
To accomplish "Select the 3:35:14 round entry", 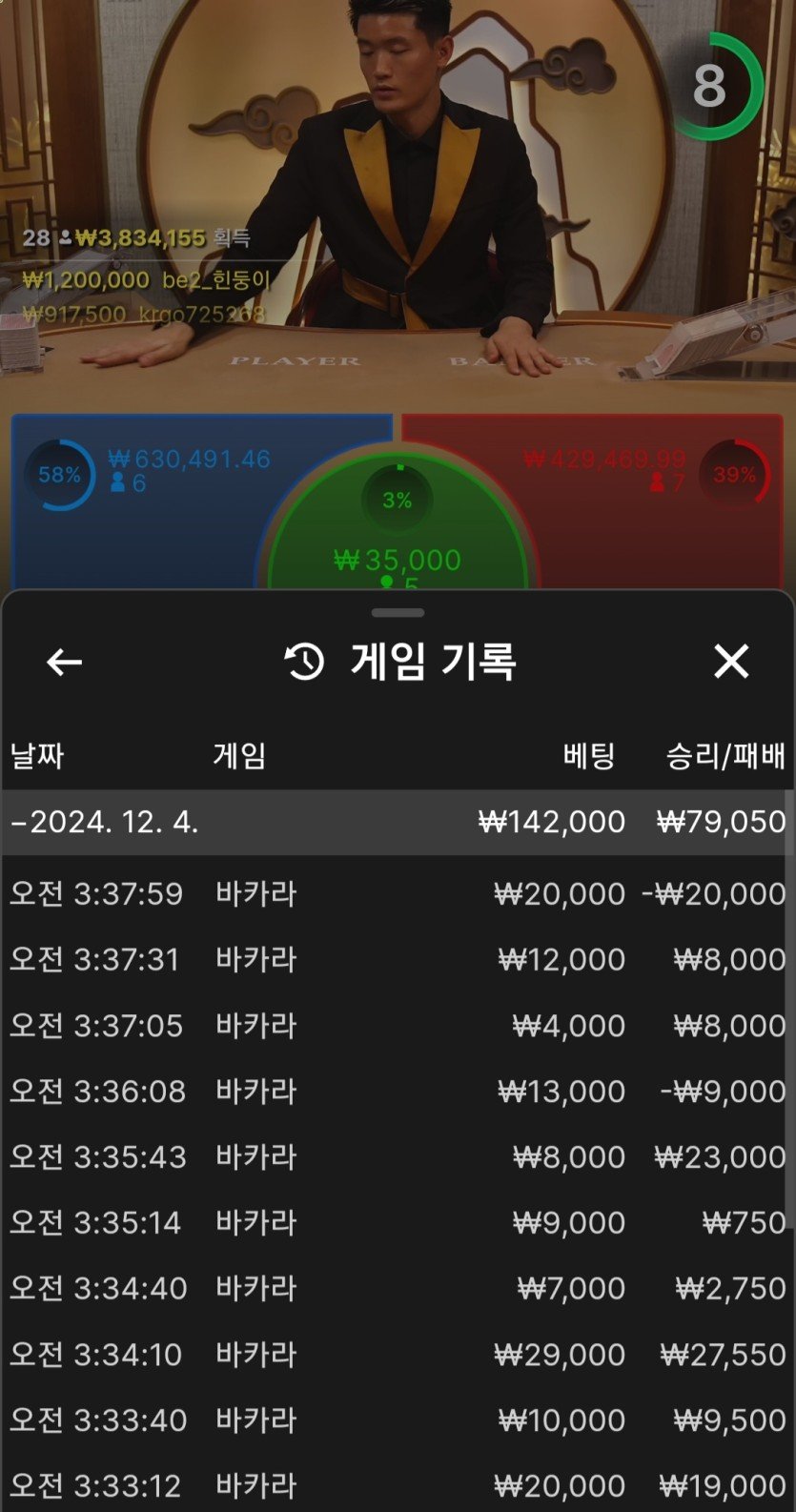I will click(x=397, y=1222).
